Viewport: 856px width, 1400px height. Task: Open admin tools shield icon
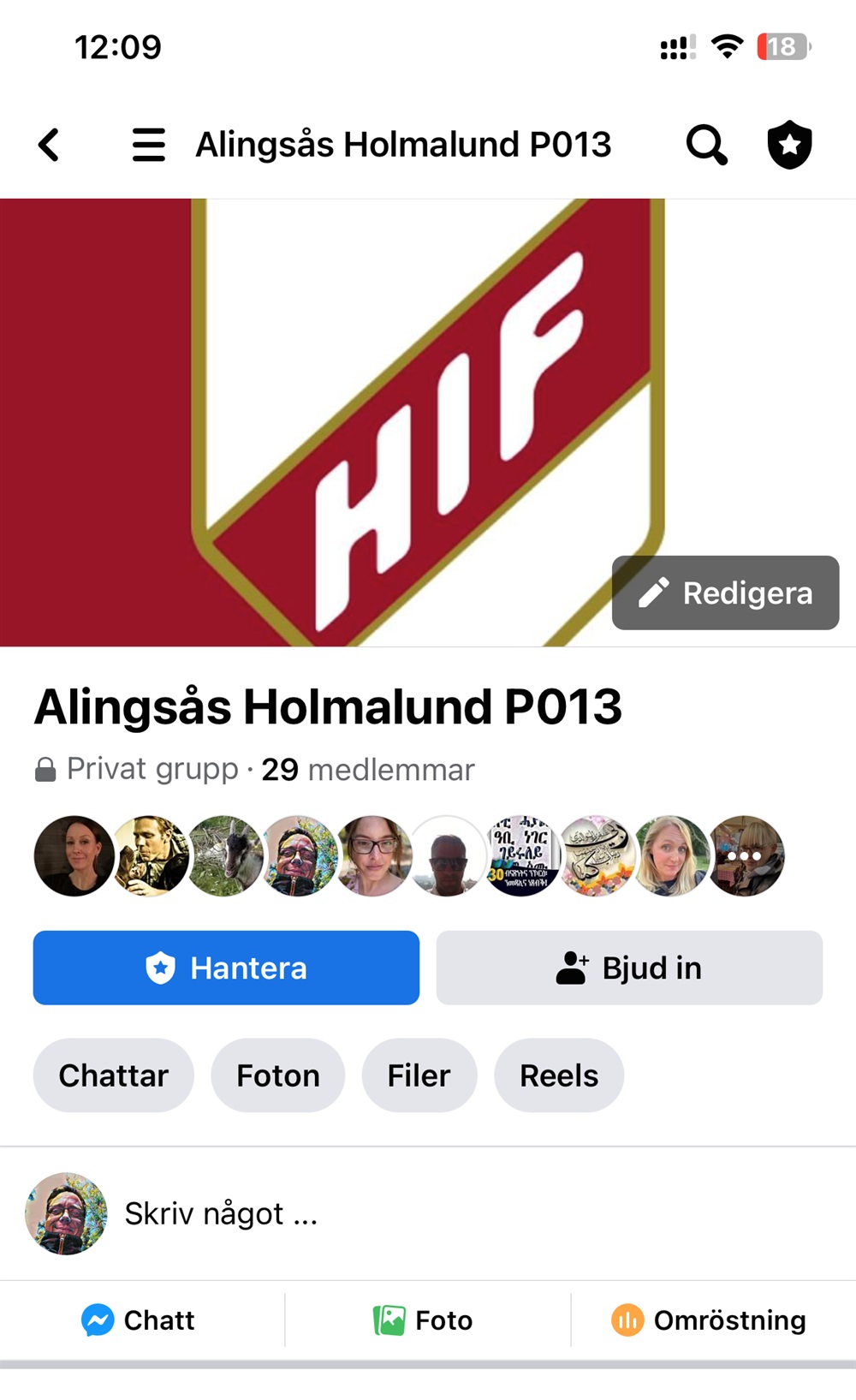click(788, 145)
